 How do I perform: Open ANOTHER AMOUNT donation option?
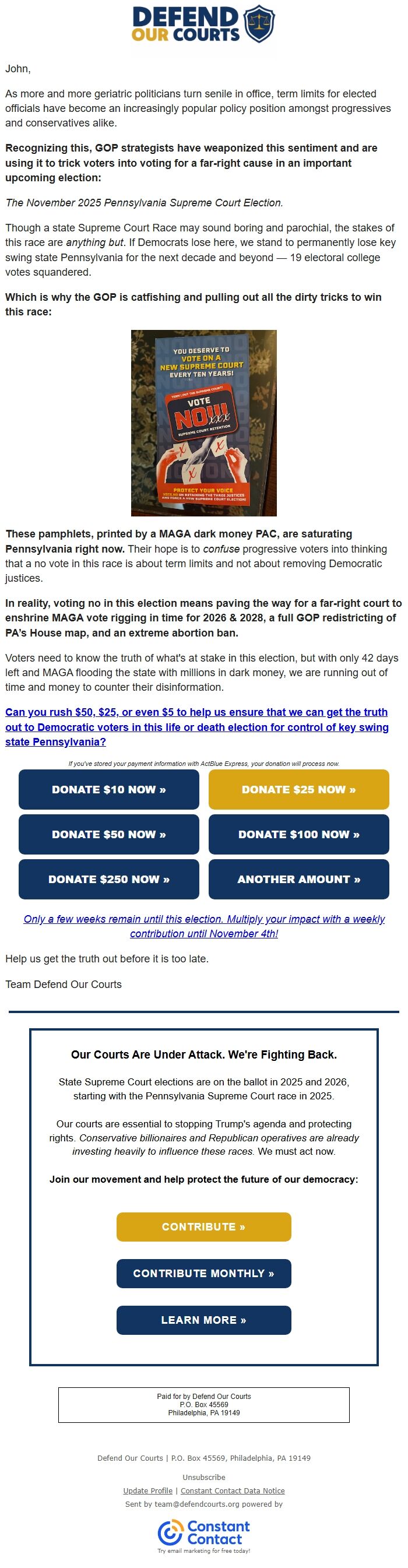(298, 879)
